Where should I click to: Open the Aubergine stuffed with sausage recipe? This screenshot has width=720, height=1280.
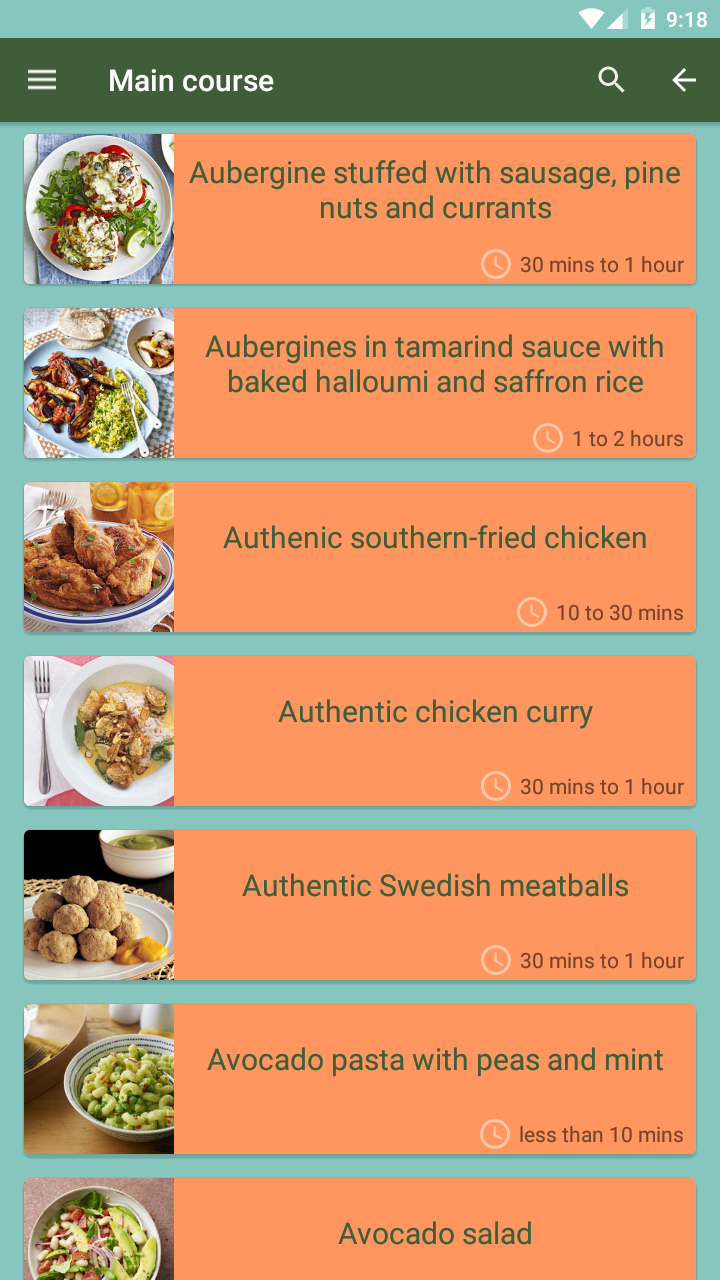tap(435, 190)
